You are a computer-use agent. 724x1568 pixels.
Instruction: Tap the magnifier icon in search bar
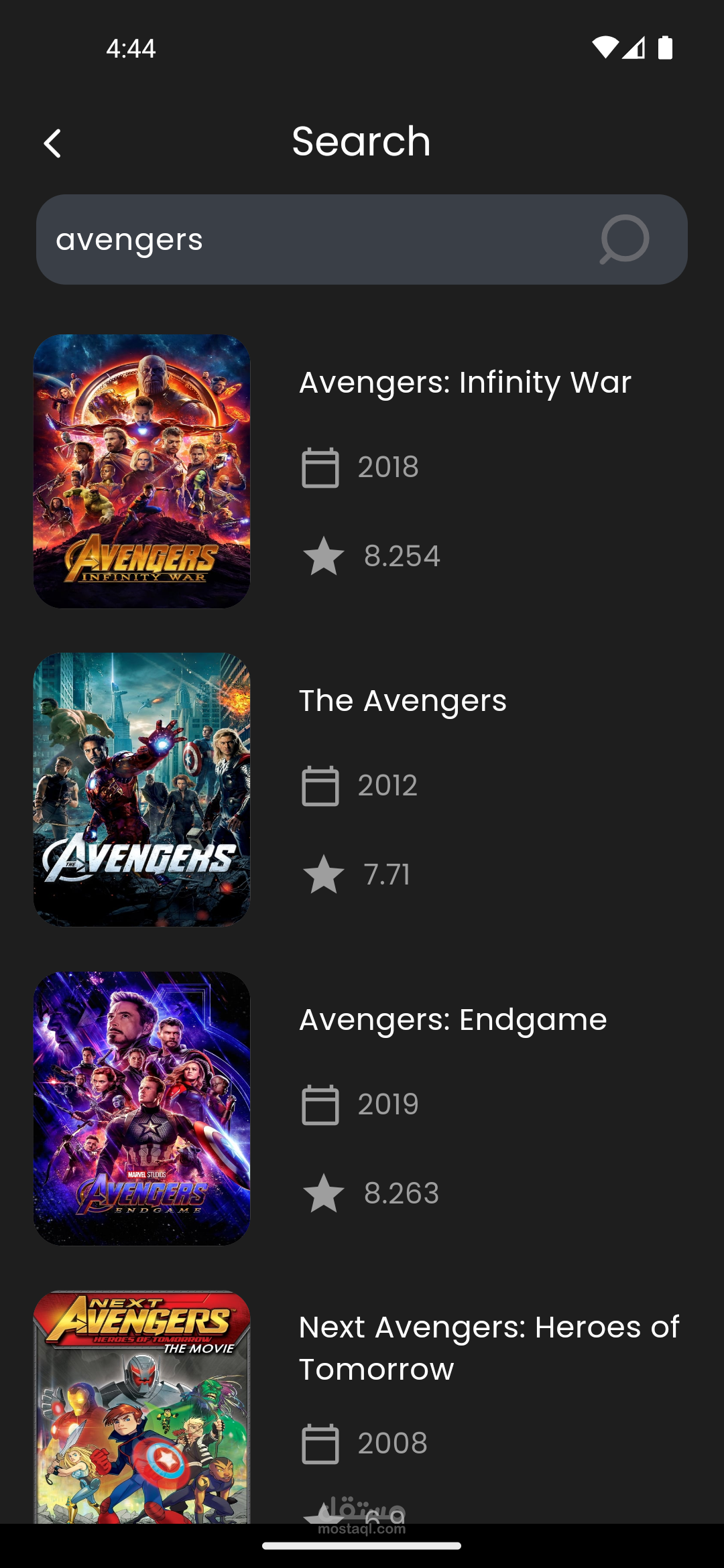point(624,239)
